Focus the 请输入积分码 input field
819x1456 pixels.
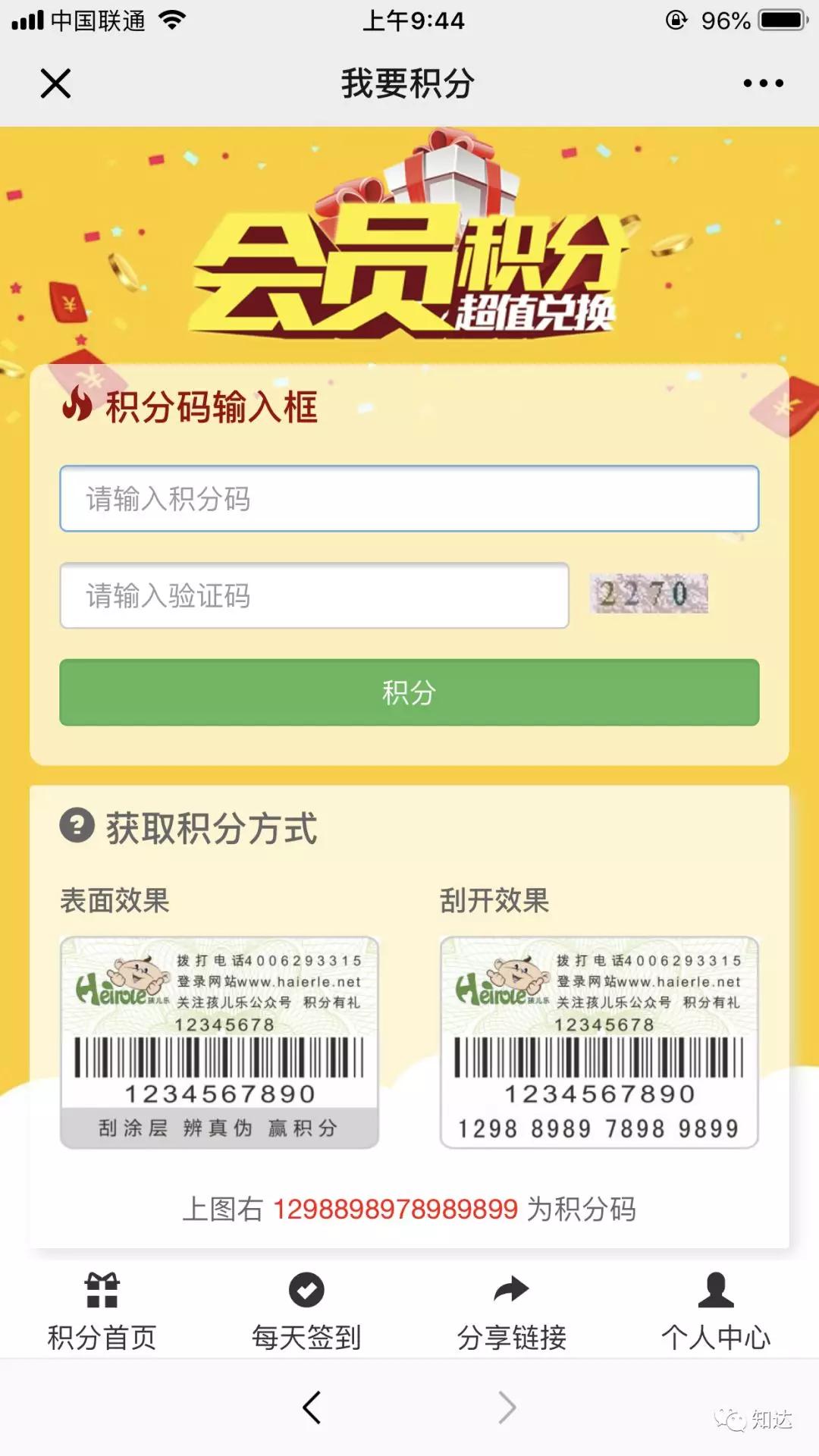point(409,498)
